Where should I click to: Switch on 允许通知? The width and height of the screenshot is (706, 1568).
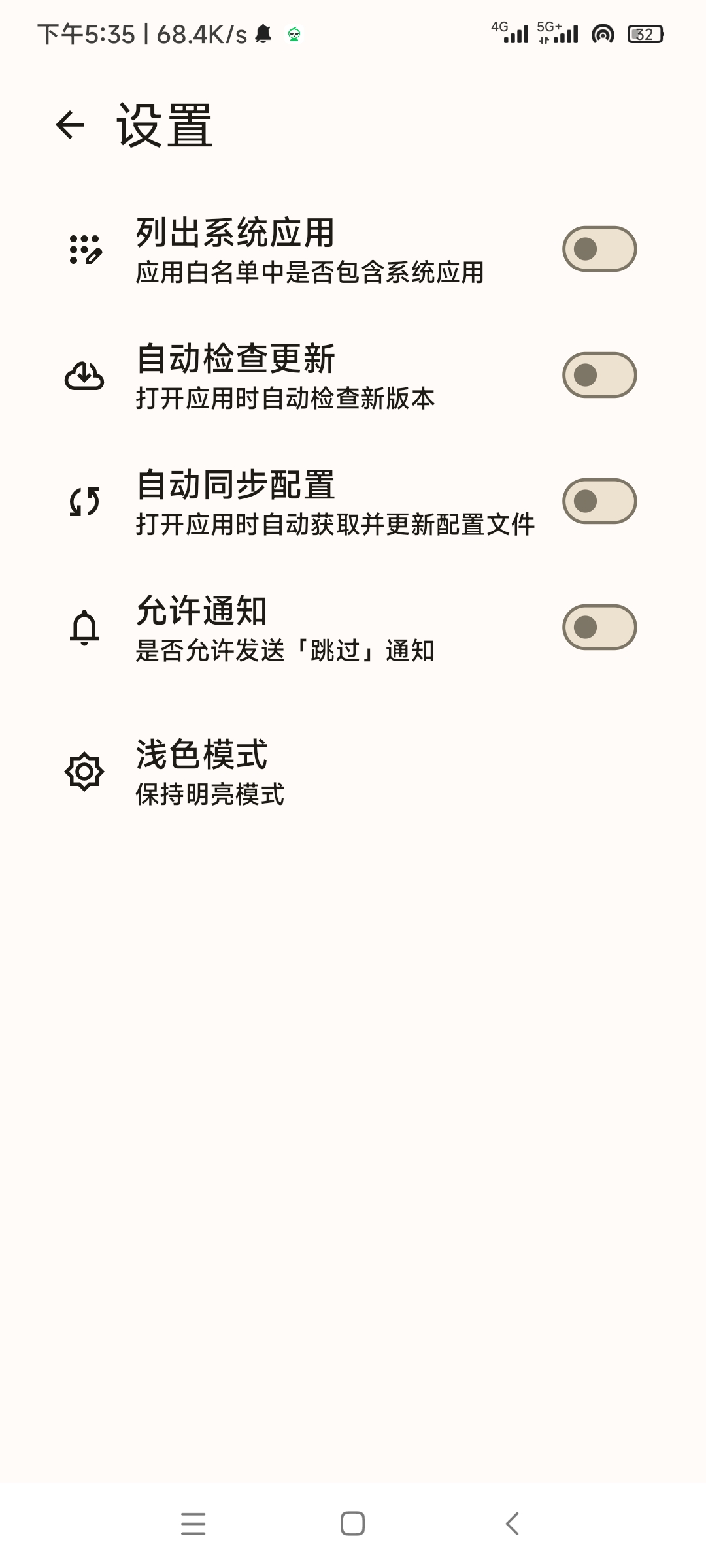click(599, 627)
